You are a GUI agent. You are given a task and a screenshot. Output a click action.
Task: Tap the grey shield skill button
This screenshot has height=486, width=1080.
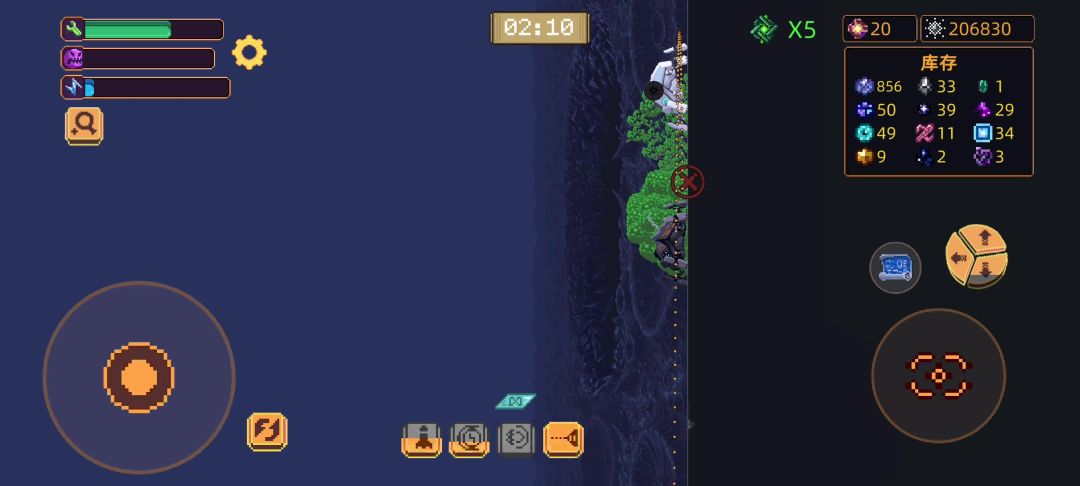pos(517,440)
